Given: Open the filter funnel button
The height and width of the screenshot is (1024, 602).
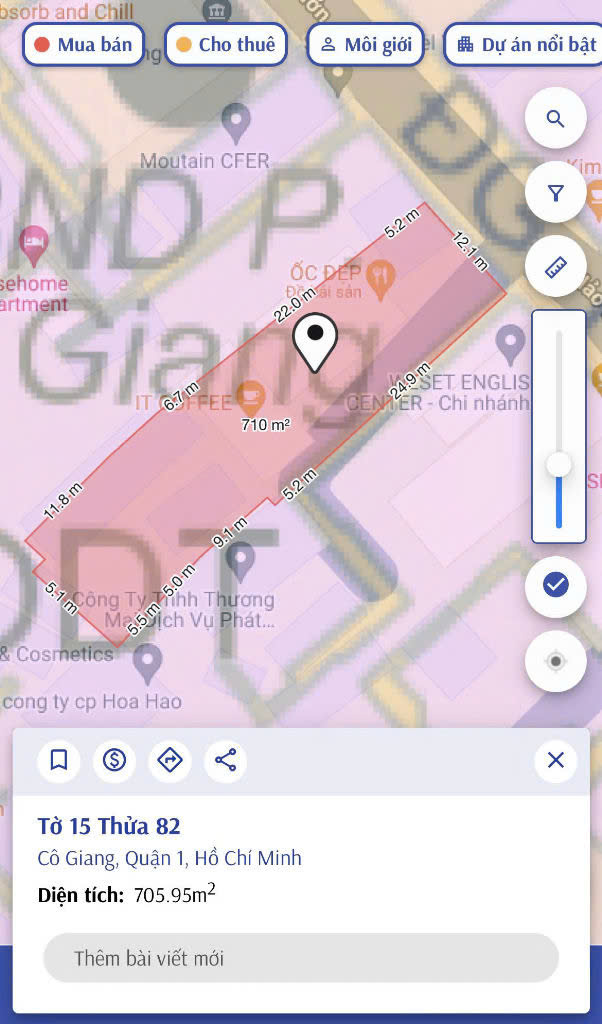Looking at the screenshot, I should click(x=556, y=193).
